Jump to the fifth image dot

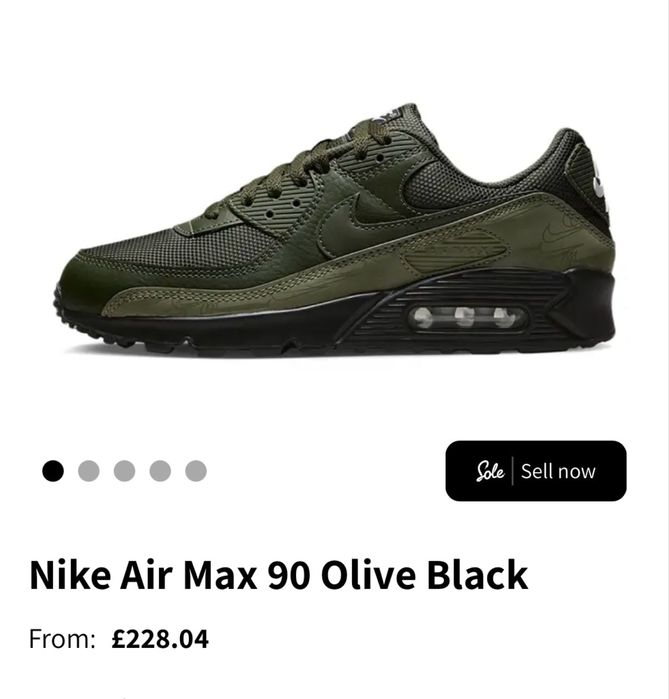tap(196, 471)
